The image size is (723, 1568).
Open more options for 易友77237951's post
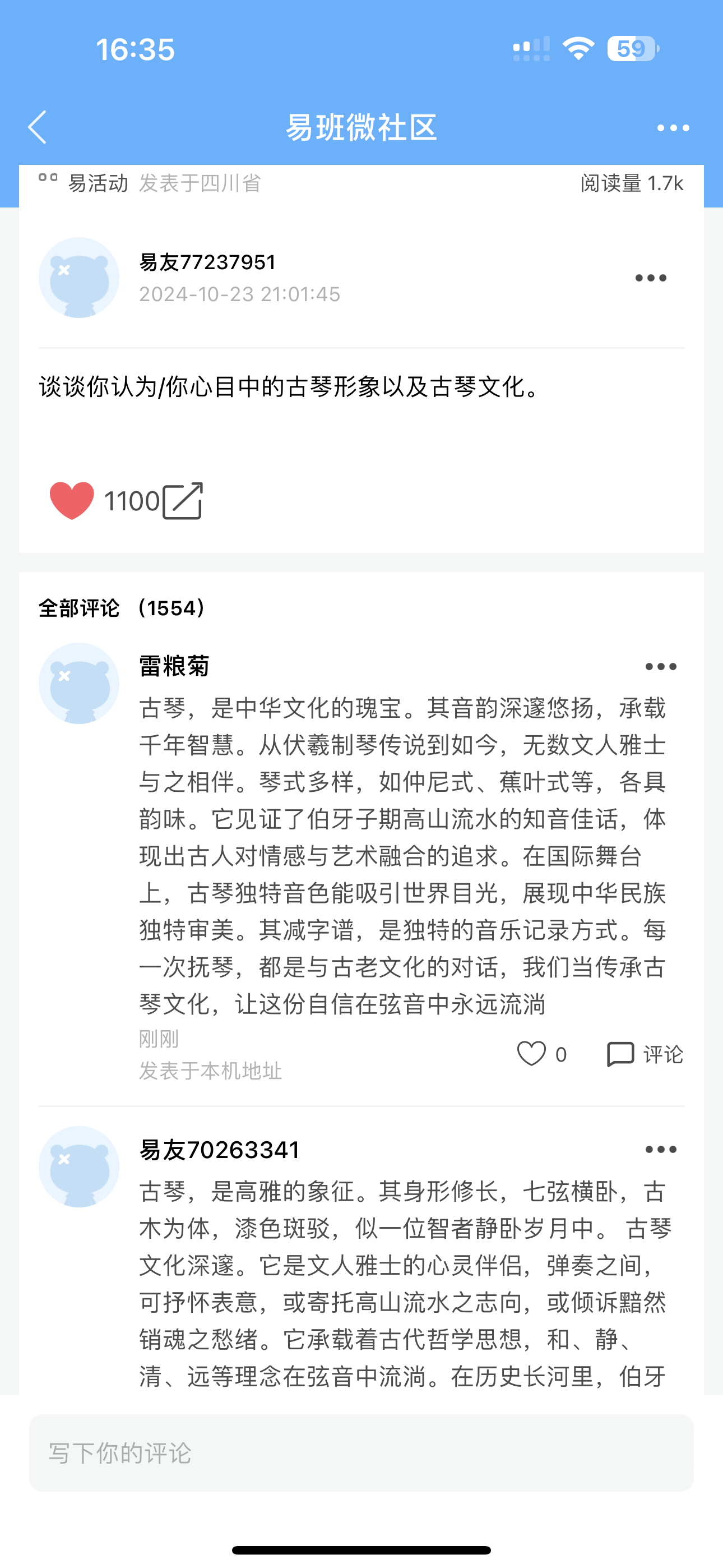point(650,278)
